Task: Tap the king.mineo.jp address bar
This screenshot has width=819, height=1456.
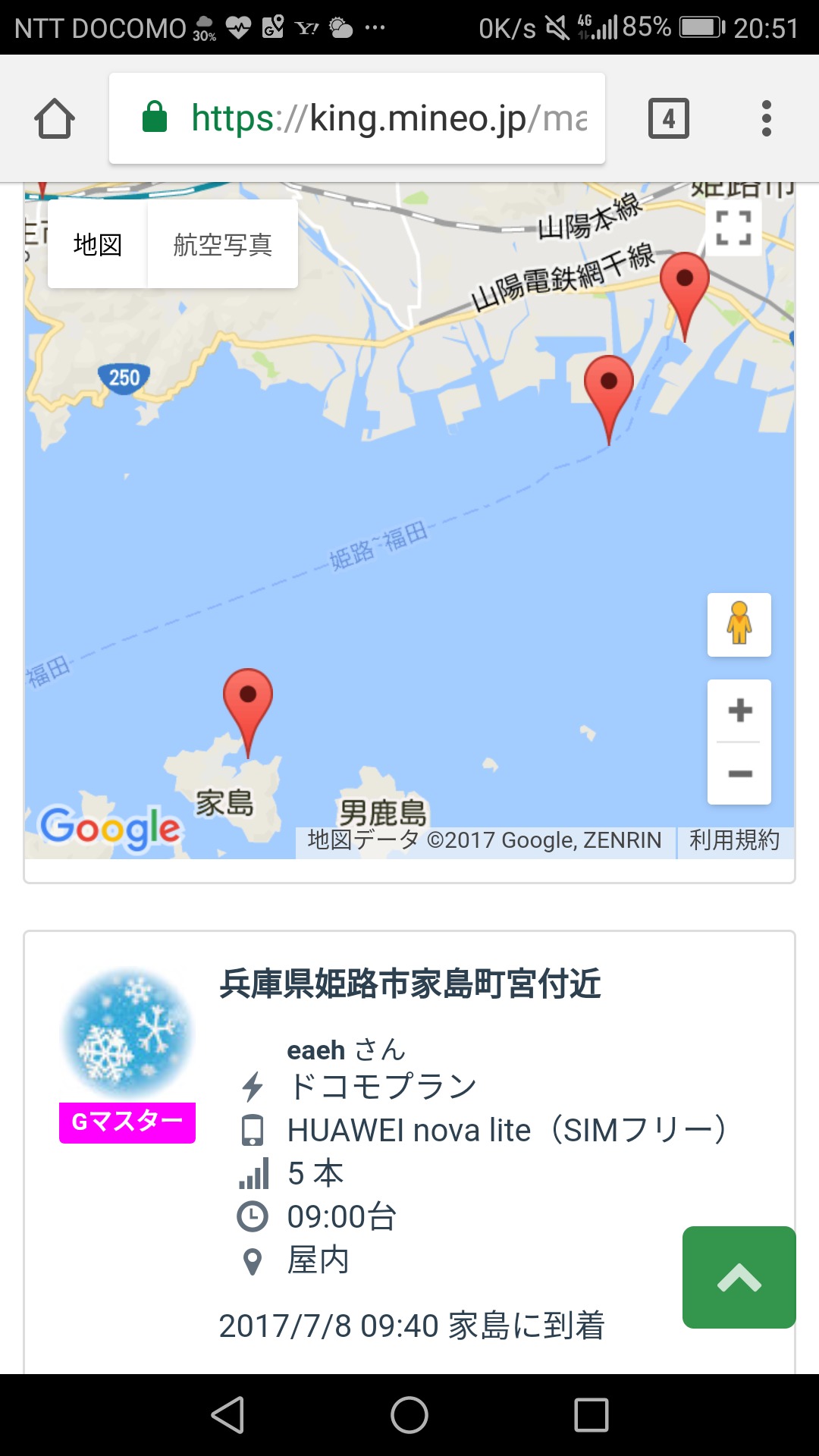Action: coord(356,119)
